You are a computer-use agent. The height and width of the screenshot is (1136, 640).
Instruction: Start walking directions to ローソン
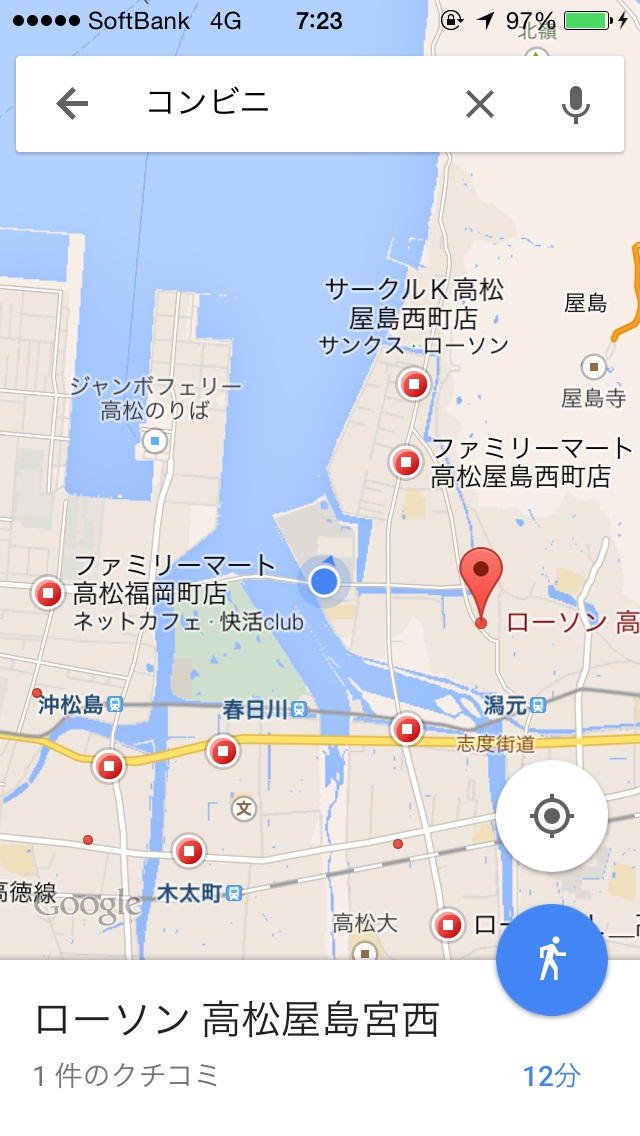(551, 960)
